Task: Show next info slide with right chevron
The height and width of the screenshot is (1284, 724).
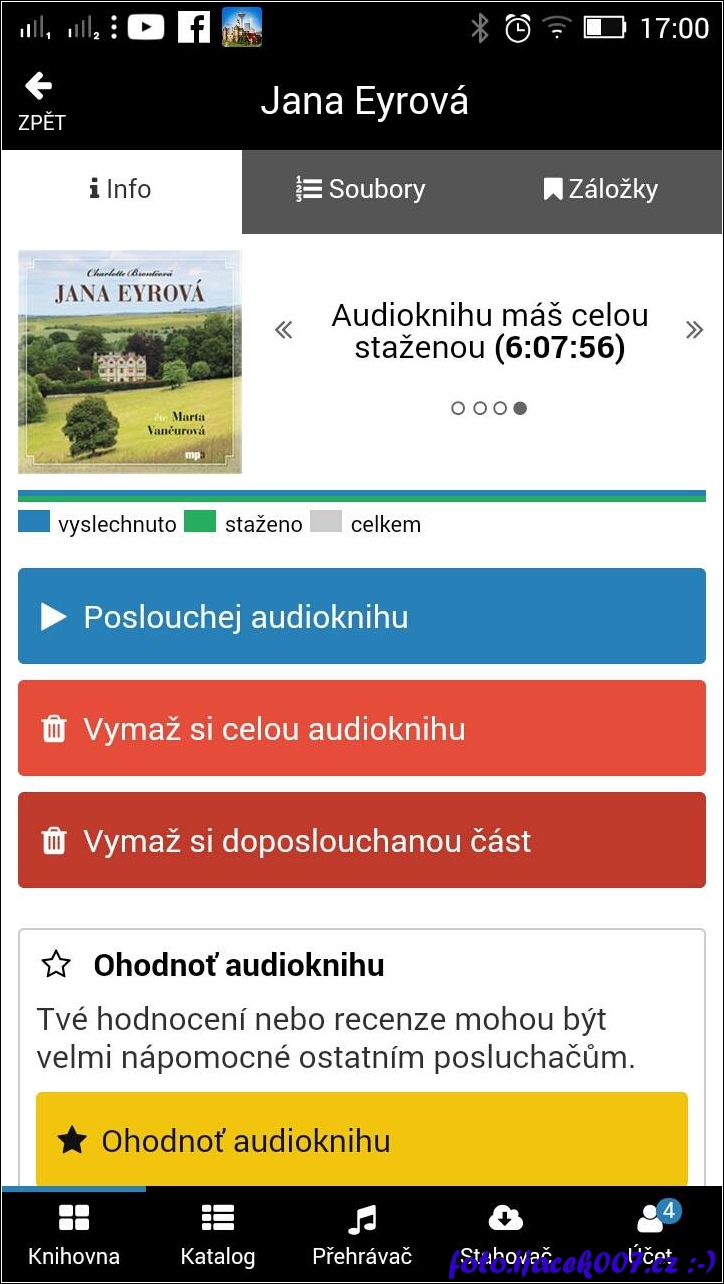Action: pyautogui.click(x=694, y=330)
